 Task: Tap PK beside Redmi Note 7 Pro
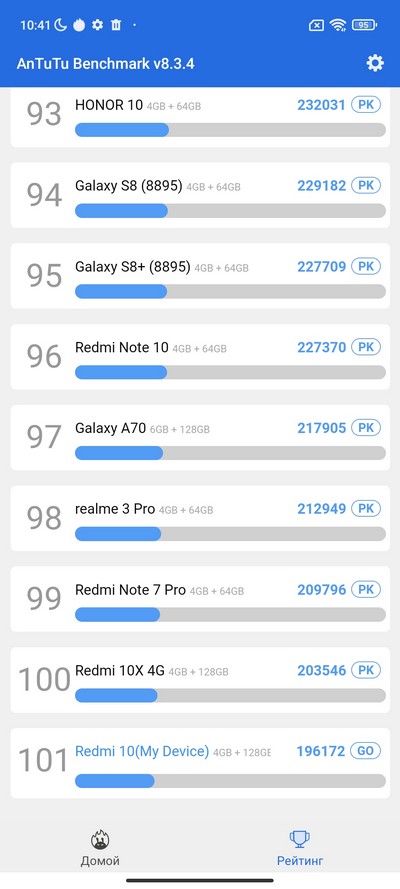pos(366,590)
